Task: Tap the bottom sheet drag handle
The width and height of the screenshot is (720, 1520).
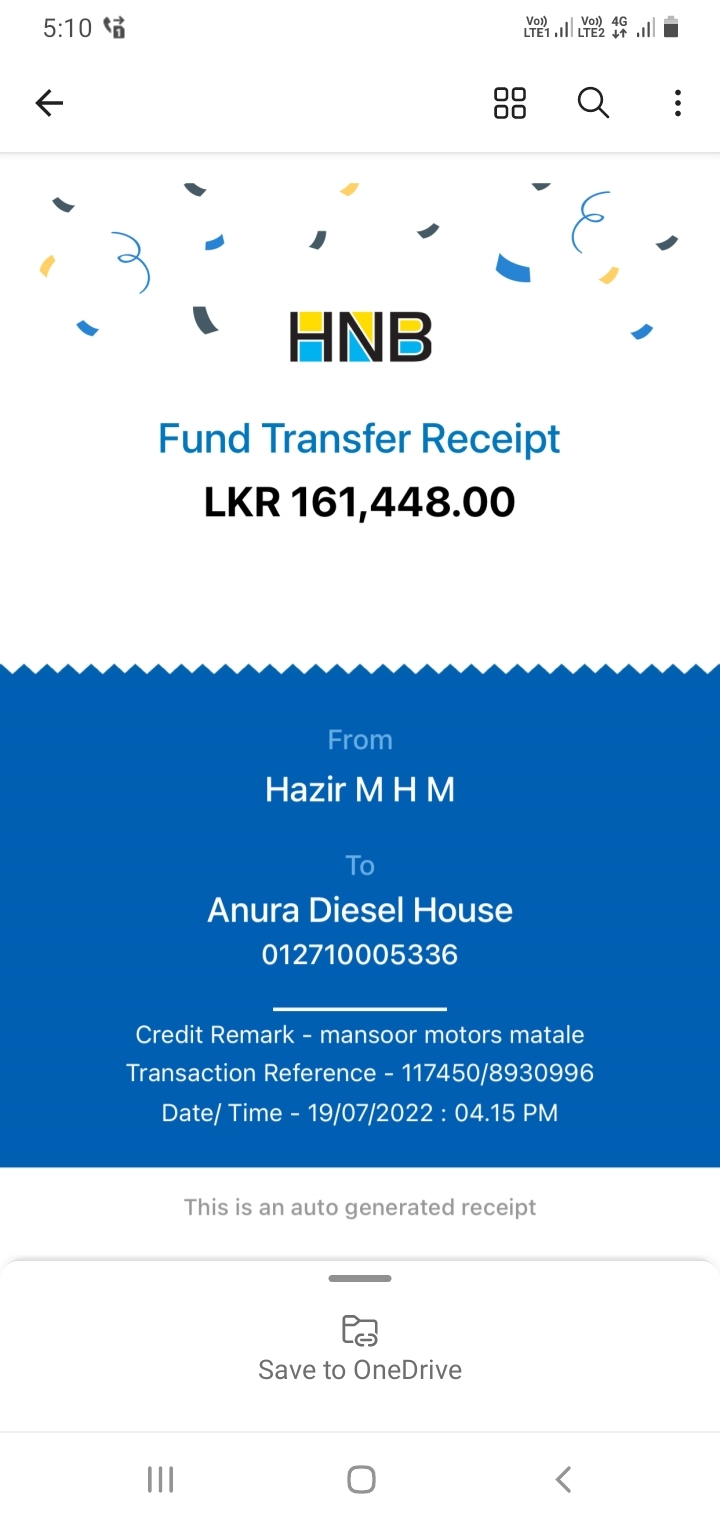Action: [x=360, y=1278]
